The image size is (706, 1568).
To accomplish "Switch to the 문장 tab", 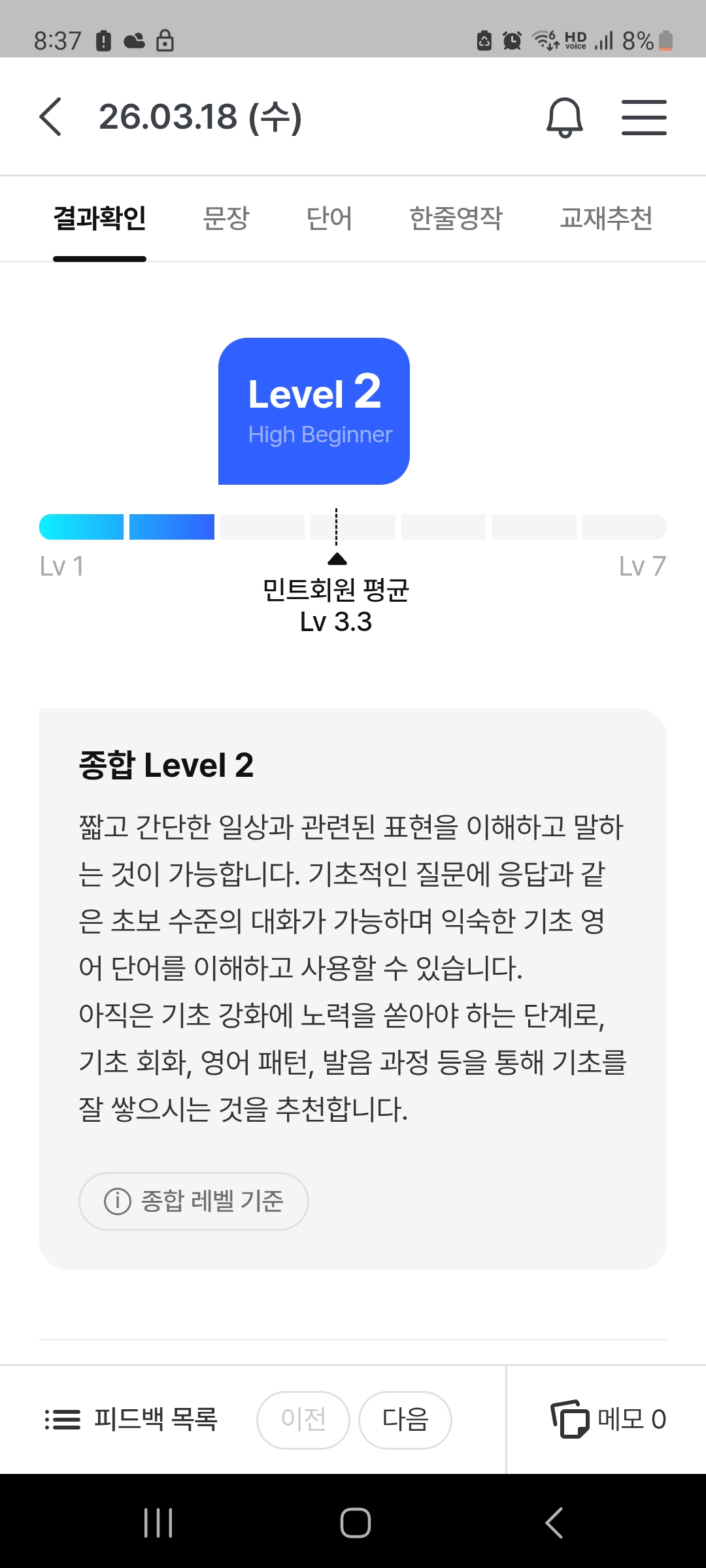I will point(226,218).
